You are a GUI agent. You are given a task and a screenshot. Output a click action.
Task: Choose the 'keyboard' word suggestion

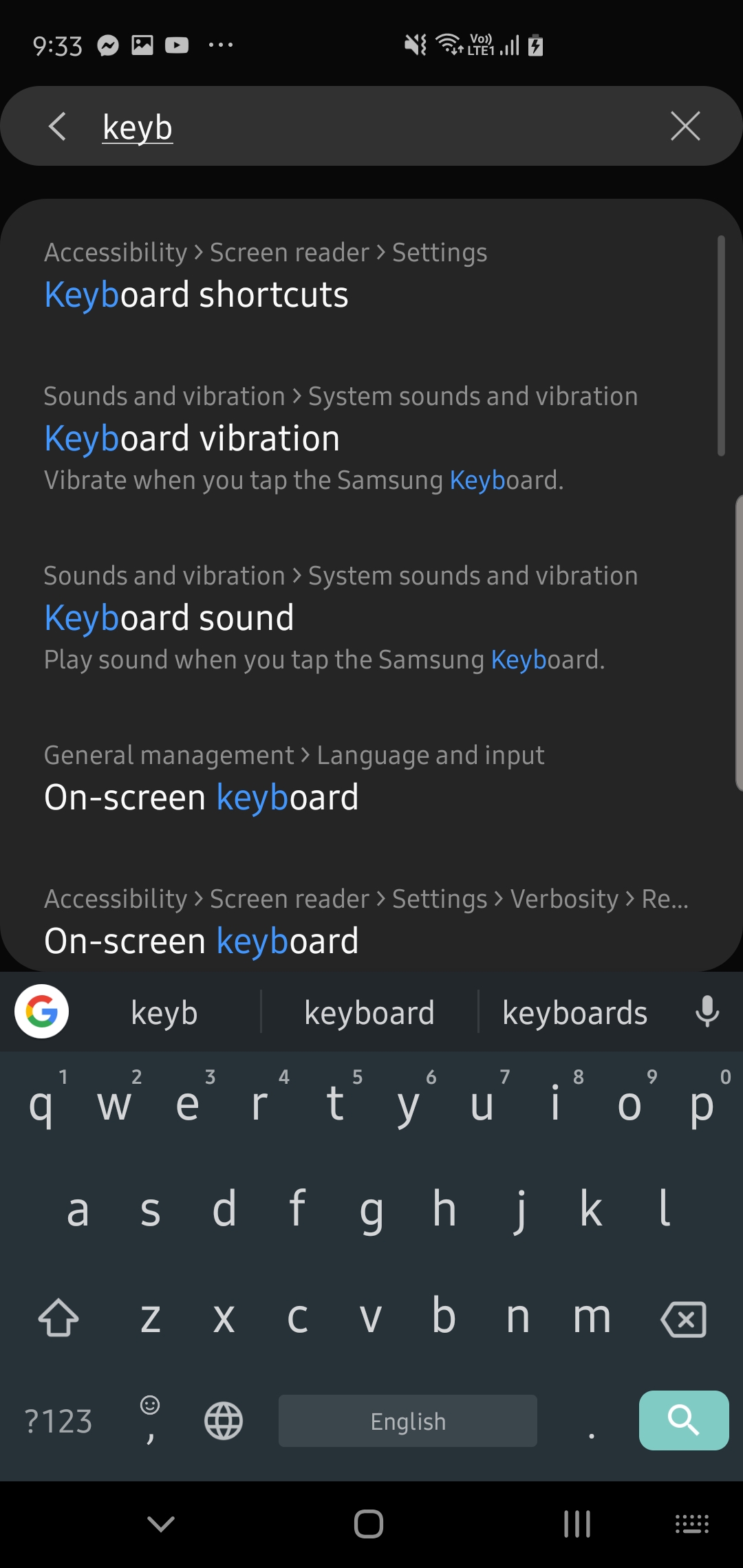pos(369,1013)
